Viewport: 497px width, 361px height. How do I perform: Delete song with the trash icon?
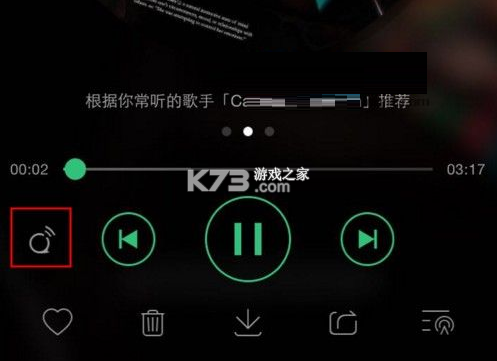pyautogui.click(x=153, y=323)
